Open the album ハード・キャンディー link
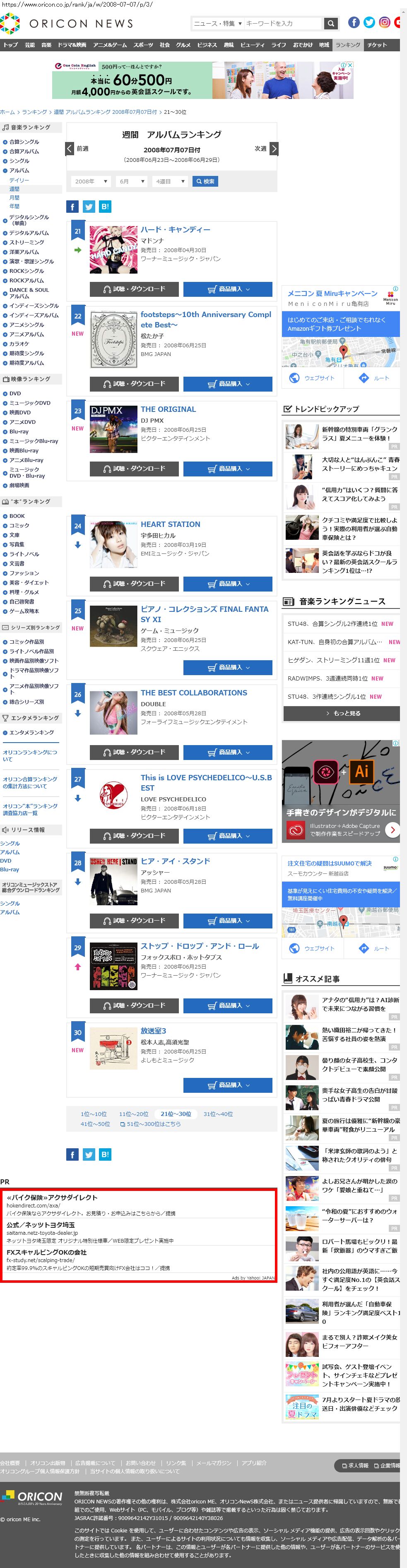 (175, 229)
